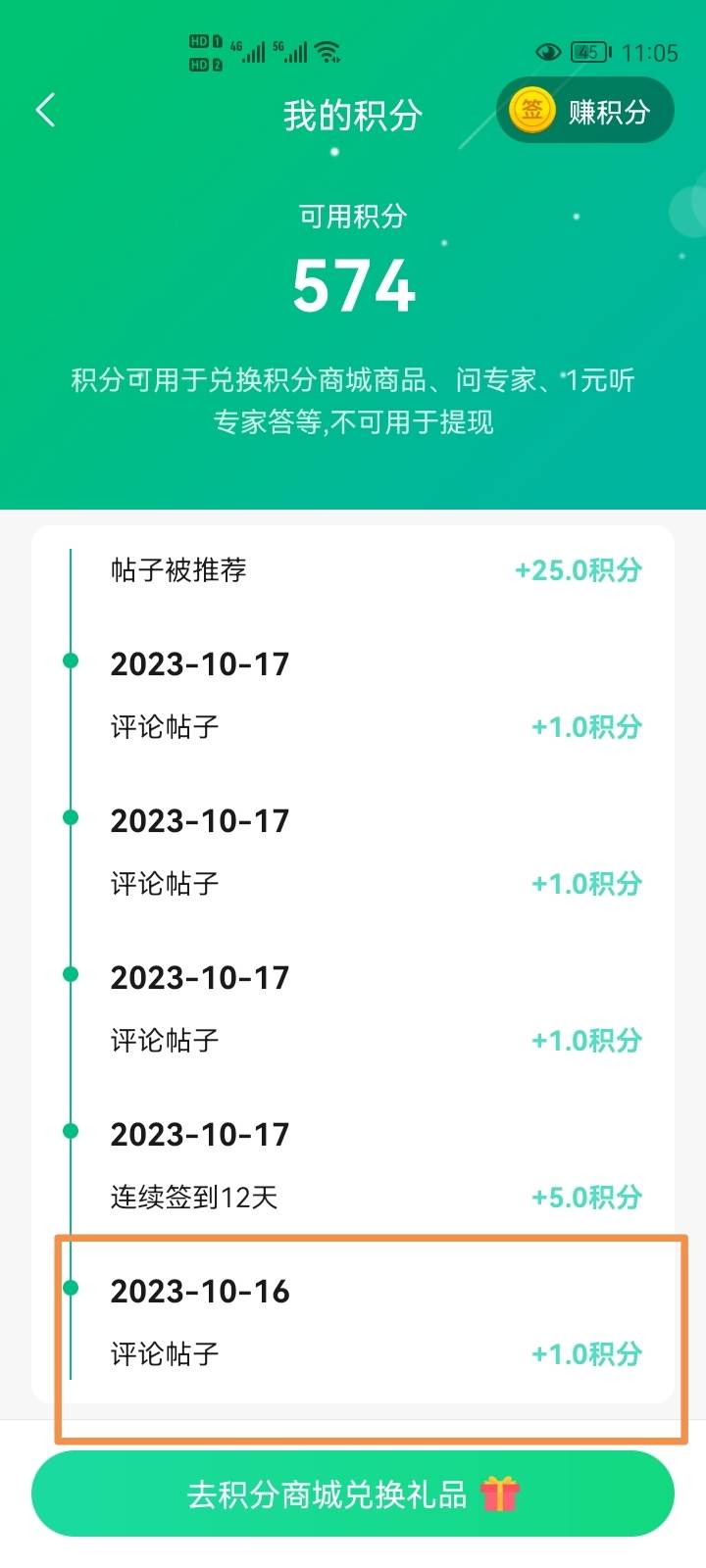Tap the timeline dot beside 连续签到12天 entry

tap(70, 1132)
